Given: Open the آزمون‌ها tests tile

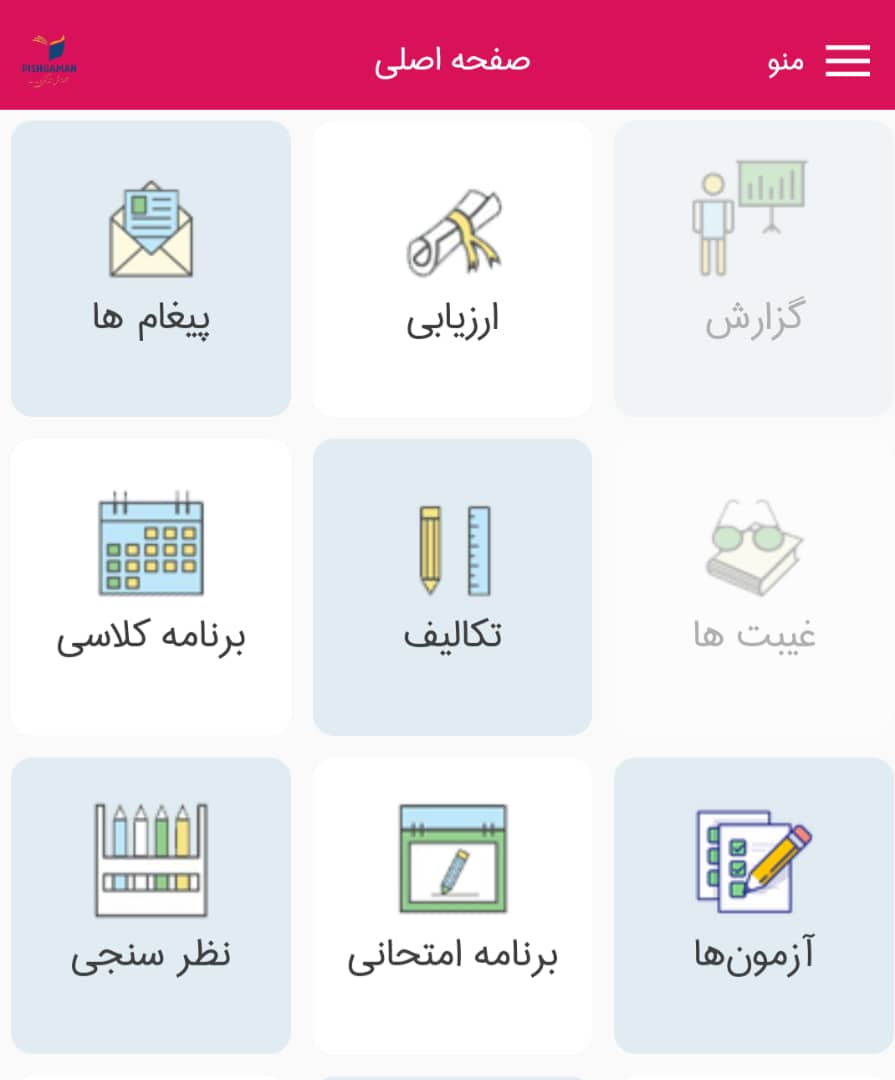Looking at the screenshot, I should (754, 906).
